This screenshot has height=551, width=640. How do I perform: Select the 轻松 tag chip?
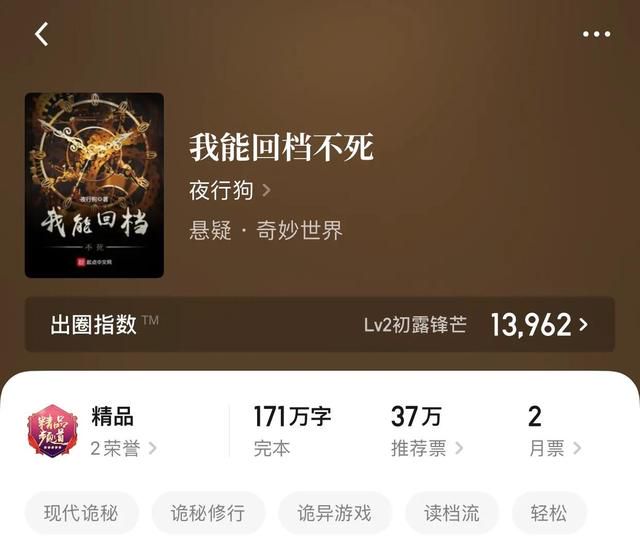[548, 513]
